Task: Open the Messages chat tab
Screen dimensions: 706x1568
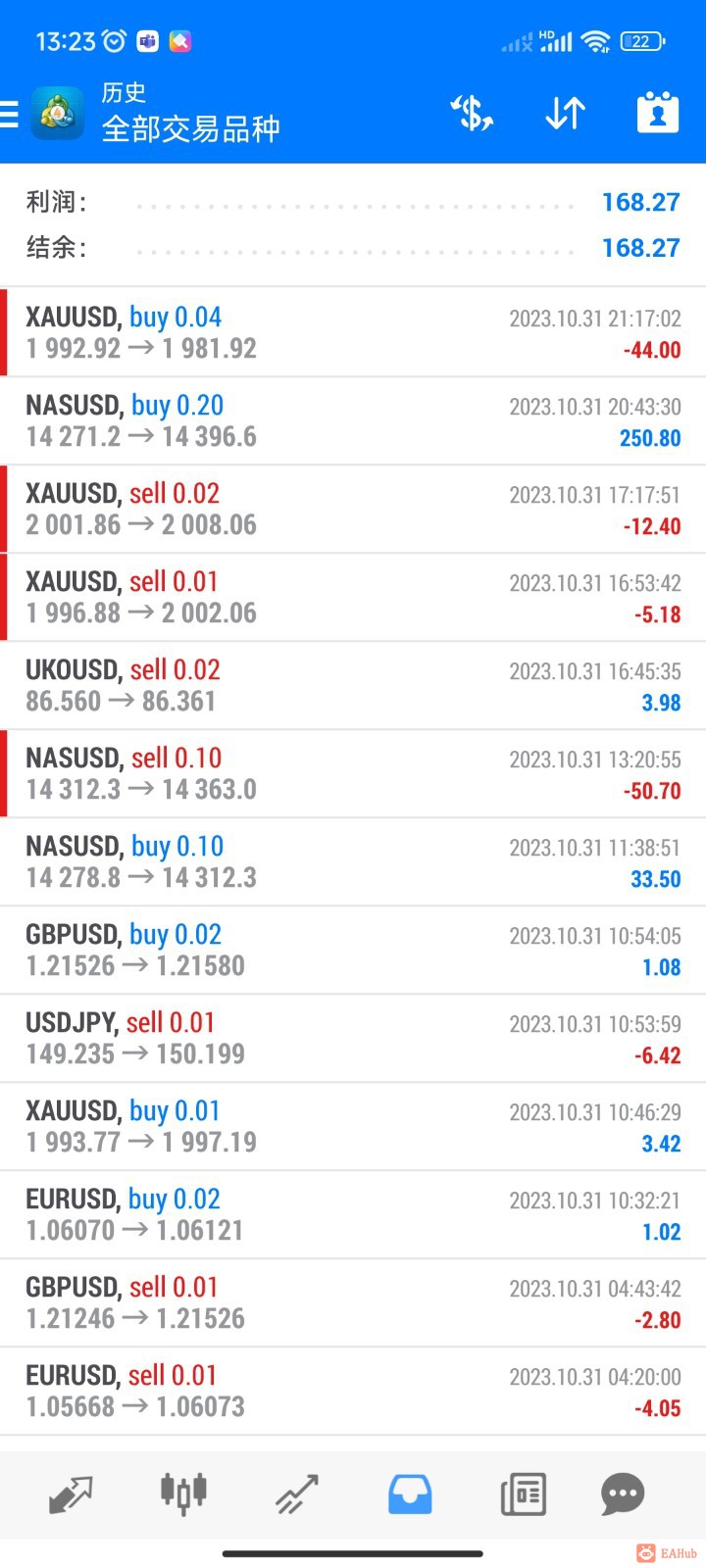Action: coord(623,1494)
